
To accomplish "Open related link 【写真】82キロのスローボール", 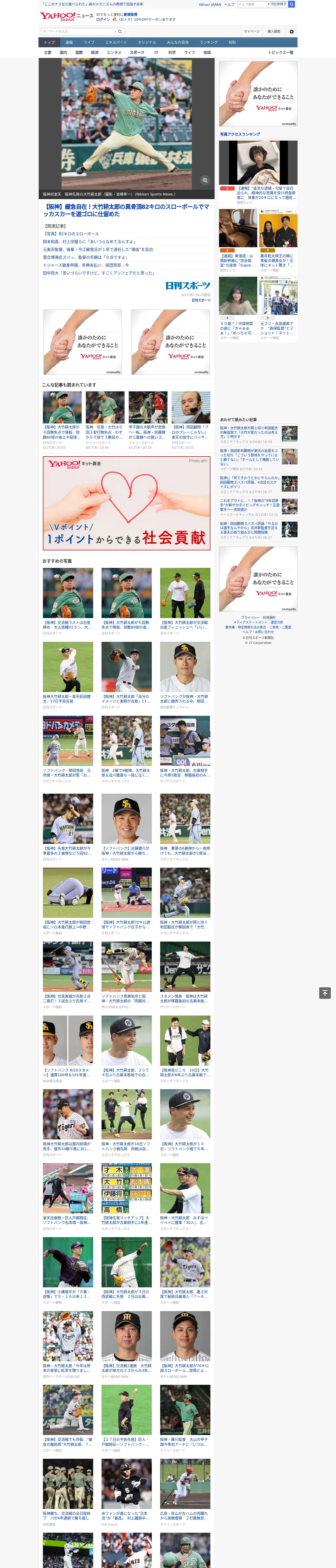I will coord(71,234).
